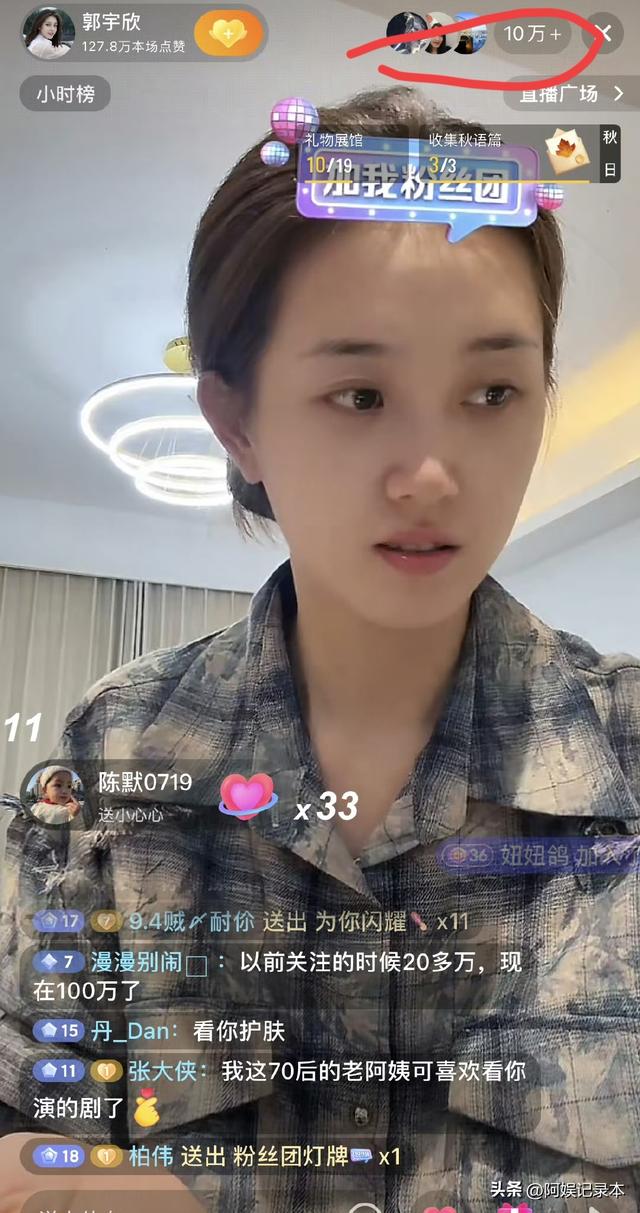This screenshot has width=640, height=1213.
Task: Follow the streamer with the gold heart button
Action: [228, 34]
